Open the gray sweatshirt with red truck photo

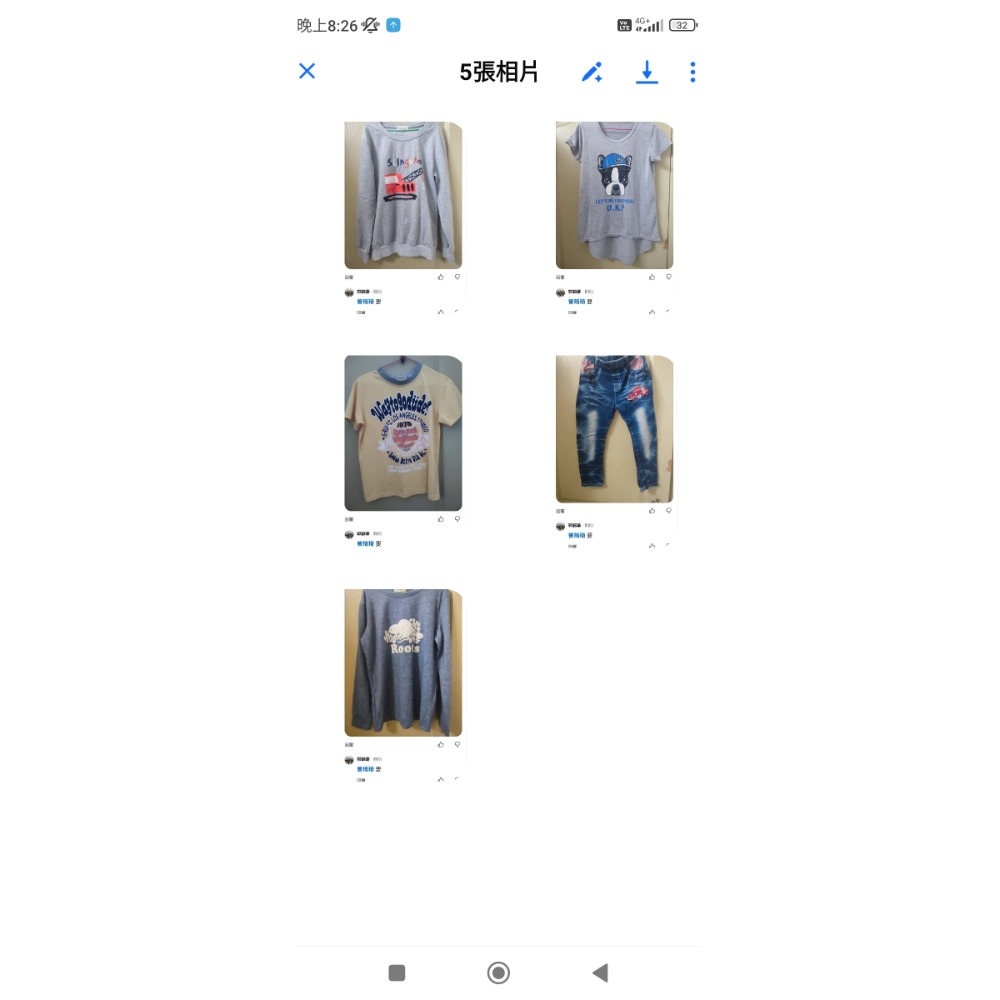403,196
